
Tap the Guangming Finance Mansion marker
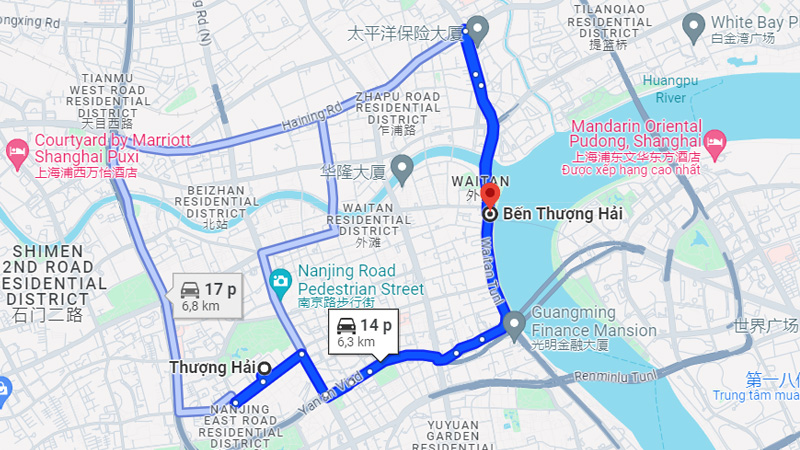(x=514, y=323)
